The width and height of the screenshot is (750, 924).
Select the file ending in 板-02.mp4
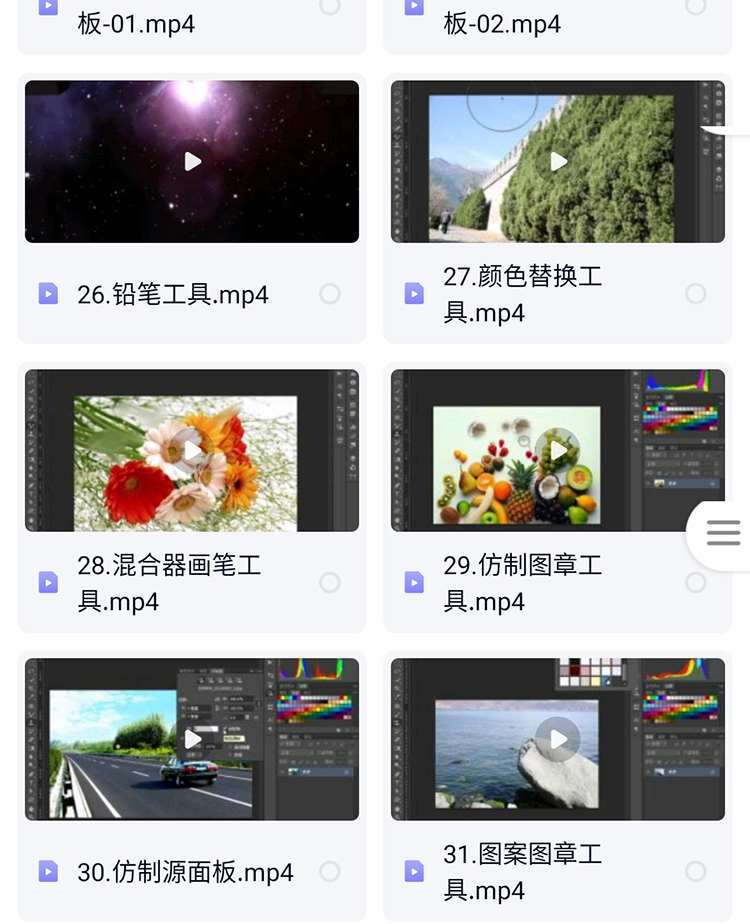tap(696, 6)
